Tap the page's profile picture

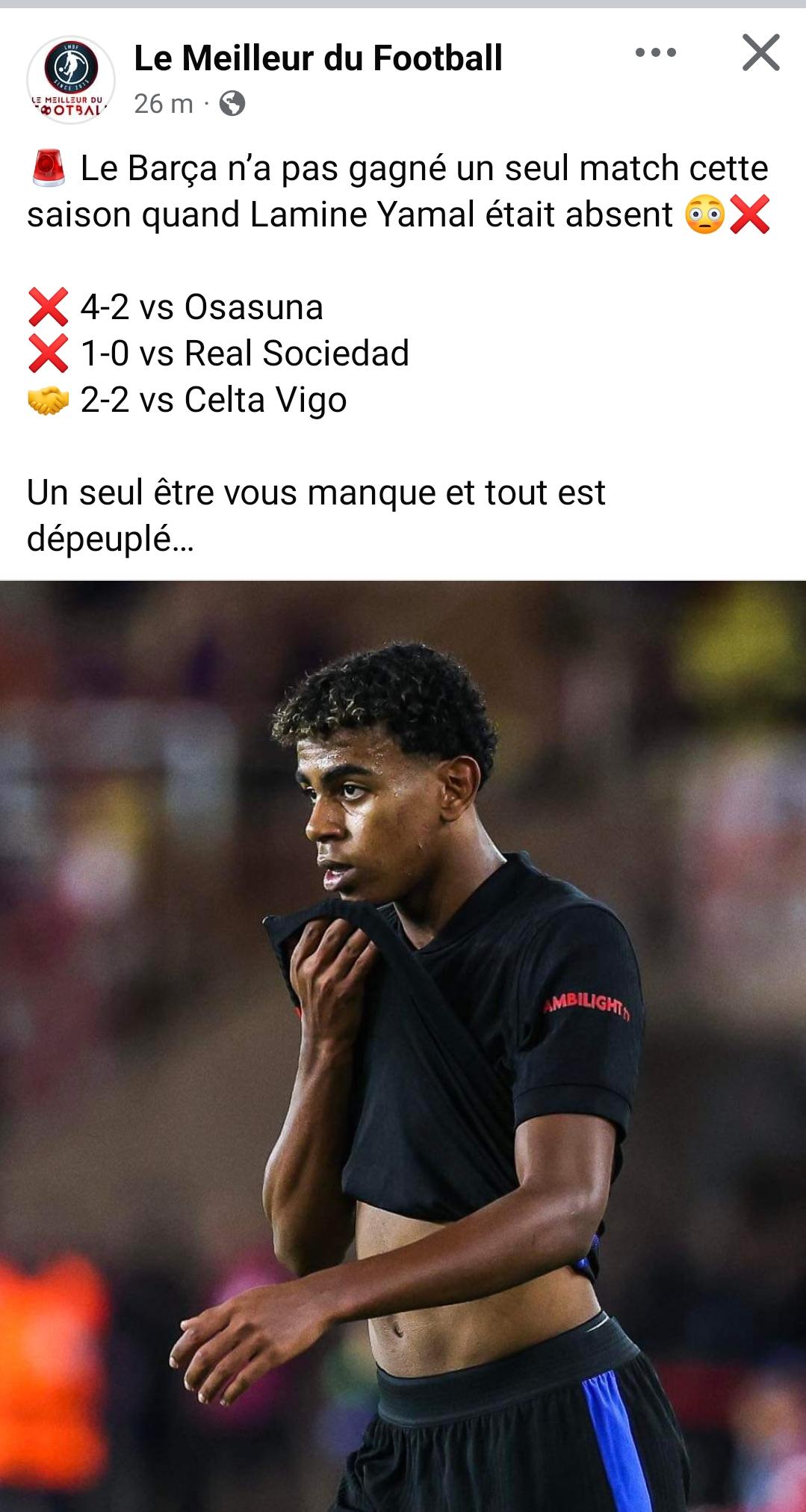pyautogui.click(x=71, y=79)
